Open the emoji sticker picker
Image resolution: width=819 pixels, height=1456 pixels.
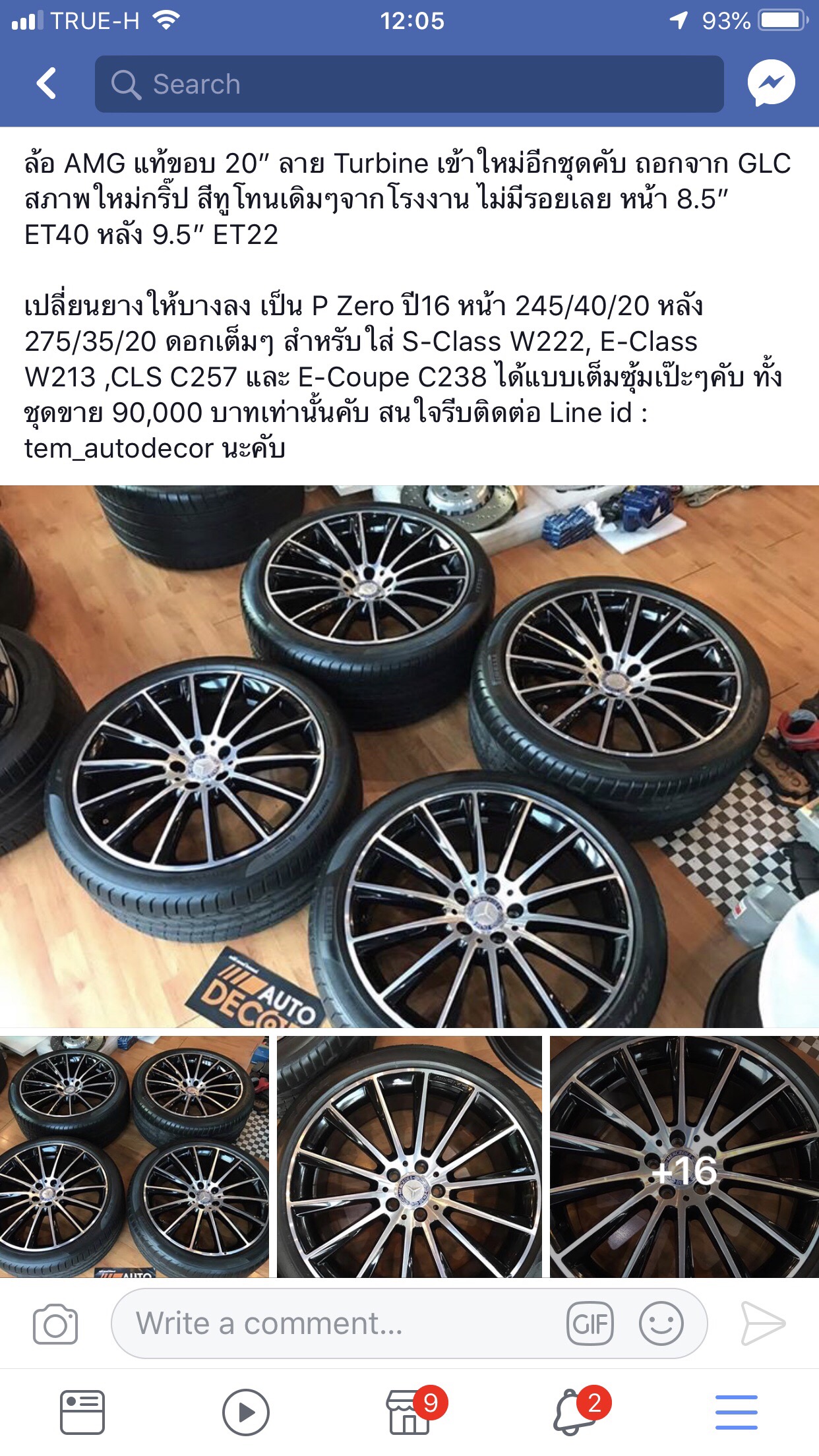pos(661,1323)
